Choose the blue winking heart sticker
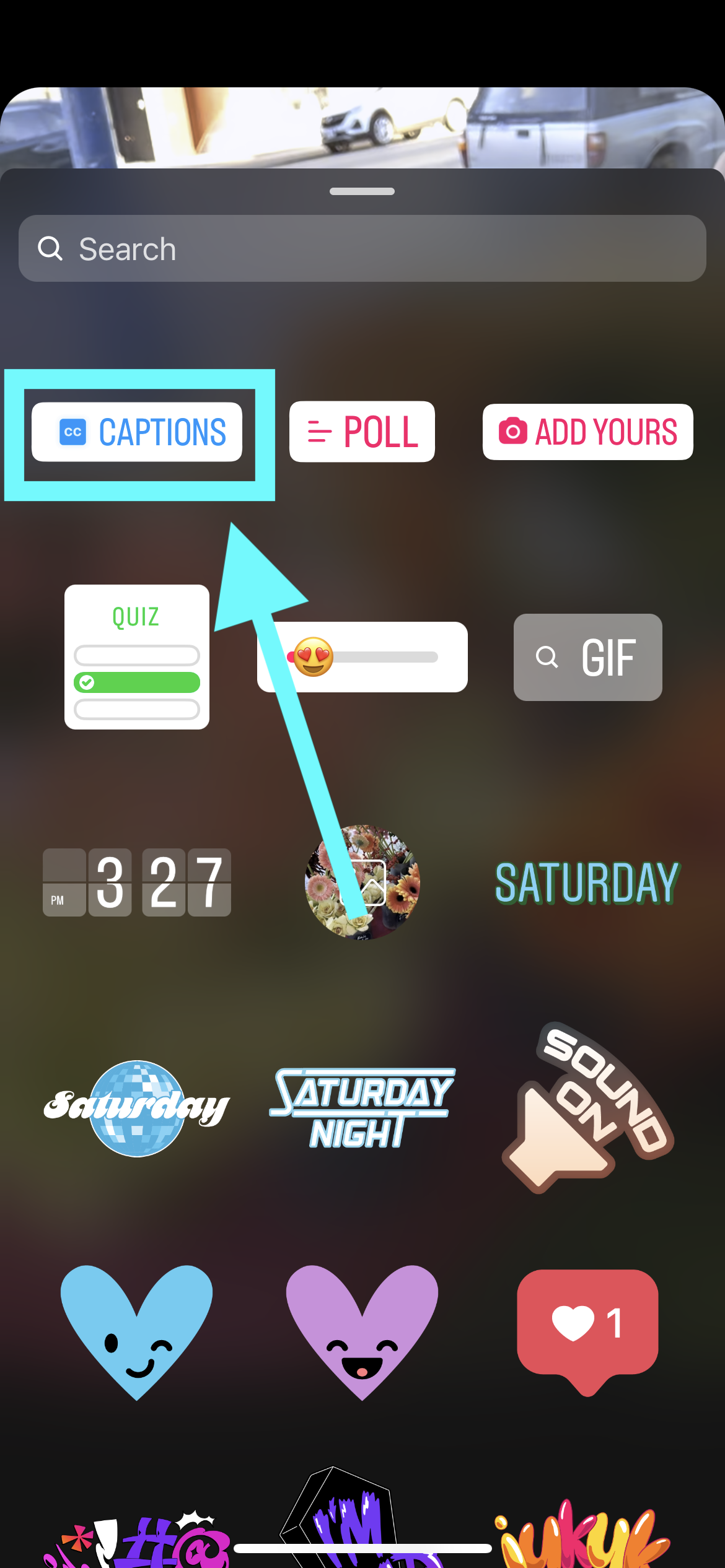The image size is (725, 1568). point(137,1333)
